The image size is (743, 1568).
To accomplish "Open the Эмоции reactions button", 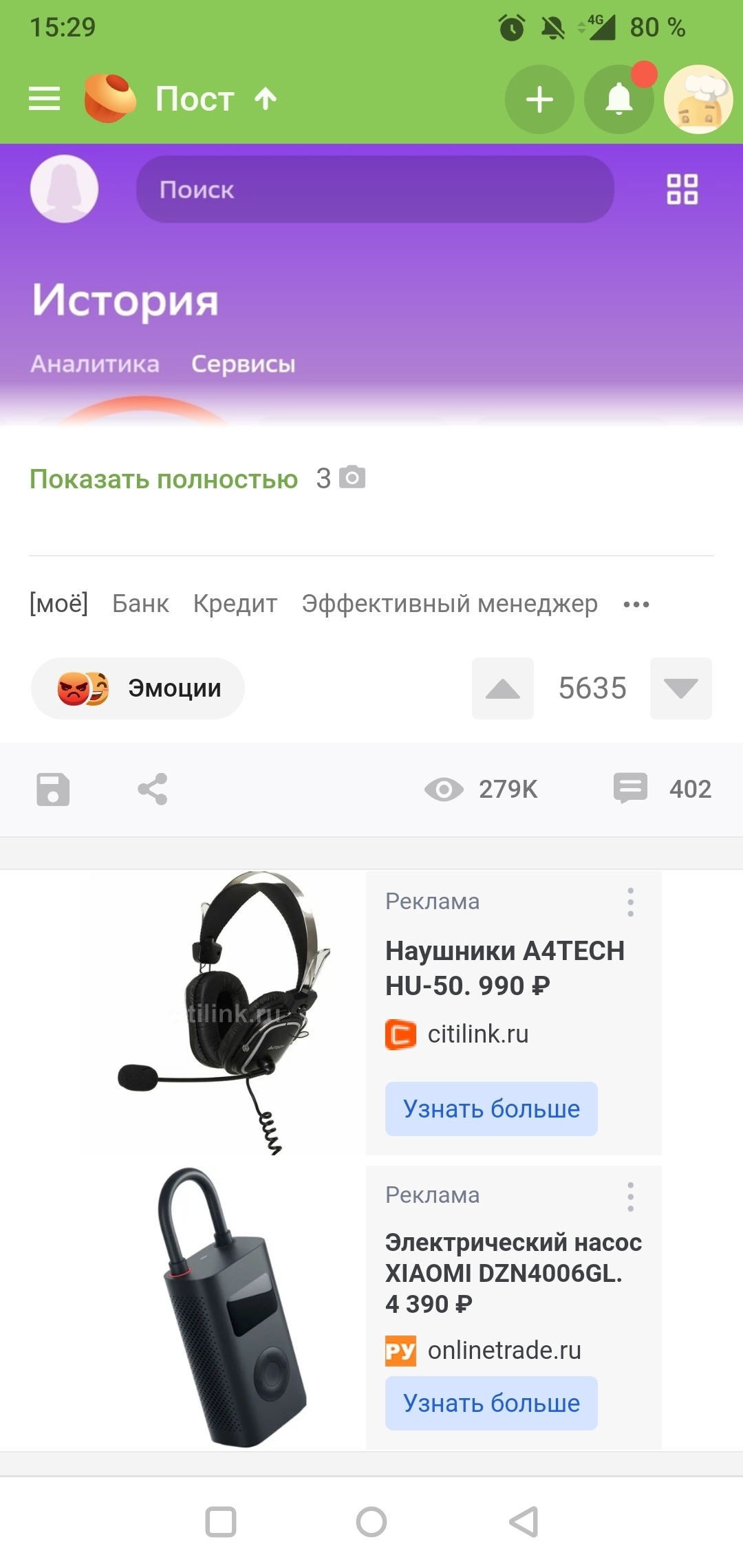I will [138, 688].
